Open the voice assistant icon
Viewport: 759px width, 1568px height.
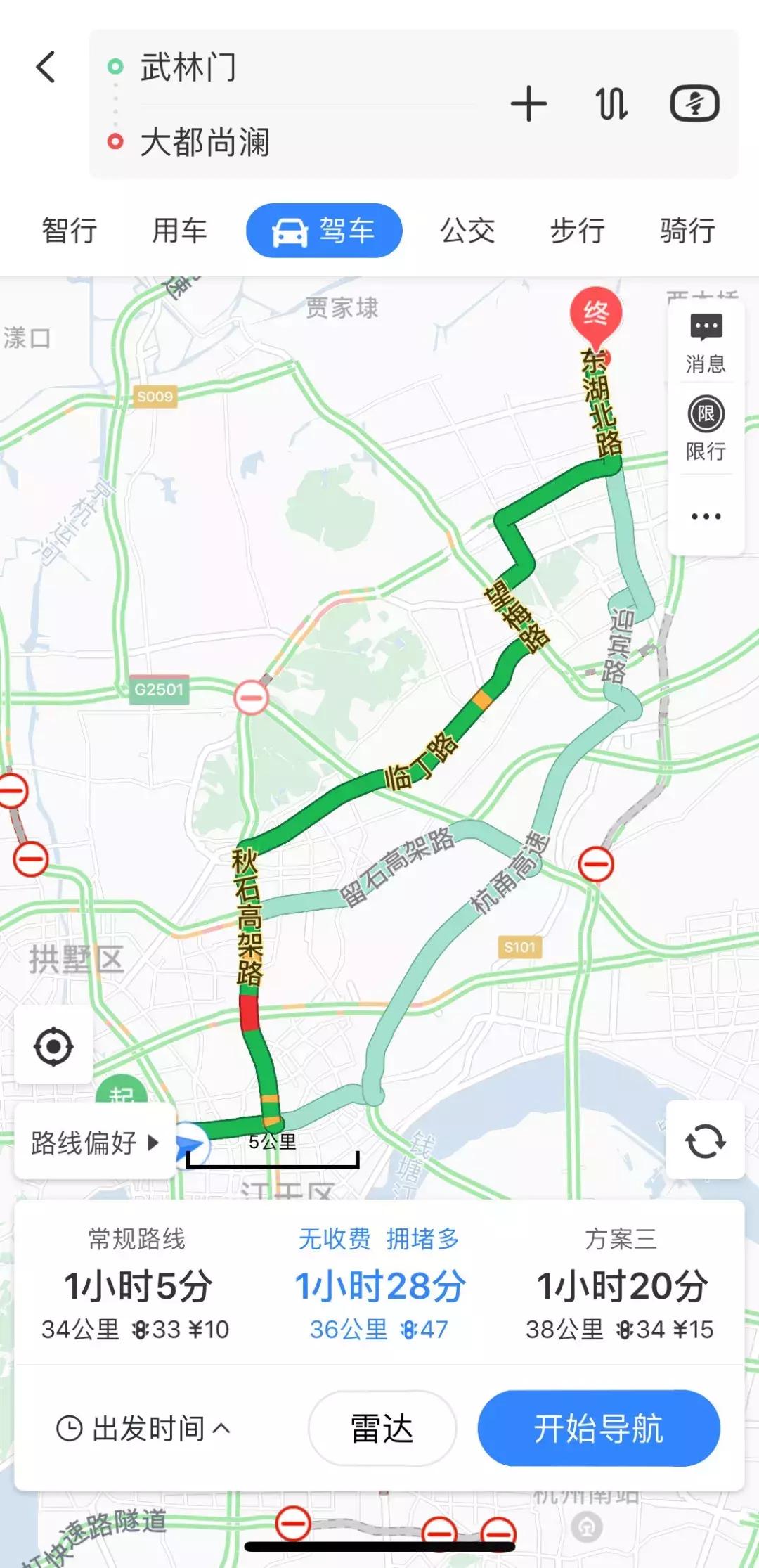(x=694, y=104)
